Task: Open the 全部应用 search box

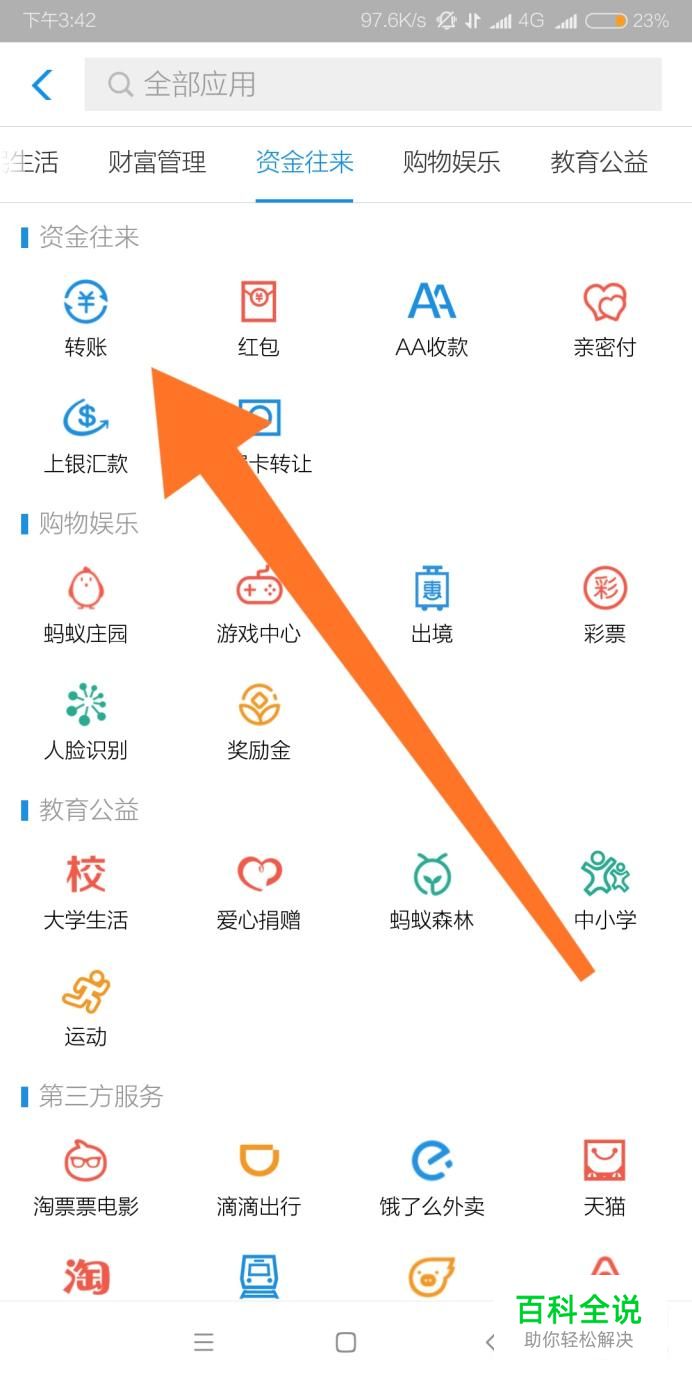Action: (372, 85)
